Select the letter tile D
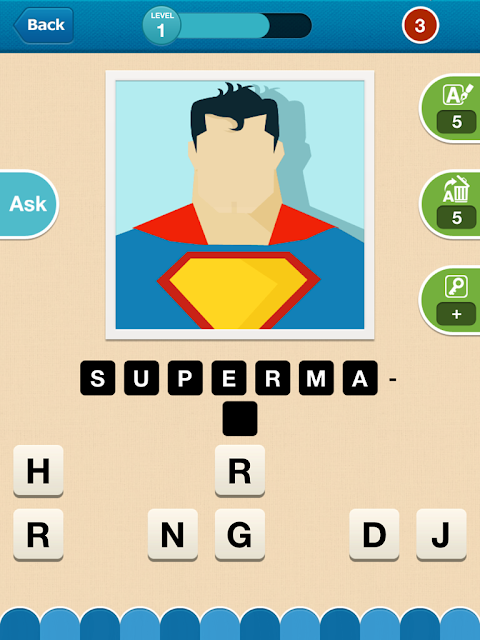Viewport: 480px width, 640px height. (374, 534)
